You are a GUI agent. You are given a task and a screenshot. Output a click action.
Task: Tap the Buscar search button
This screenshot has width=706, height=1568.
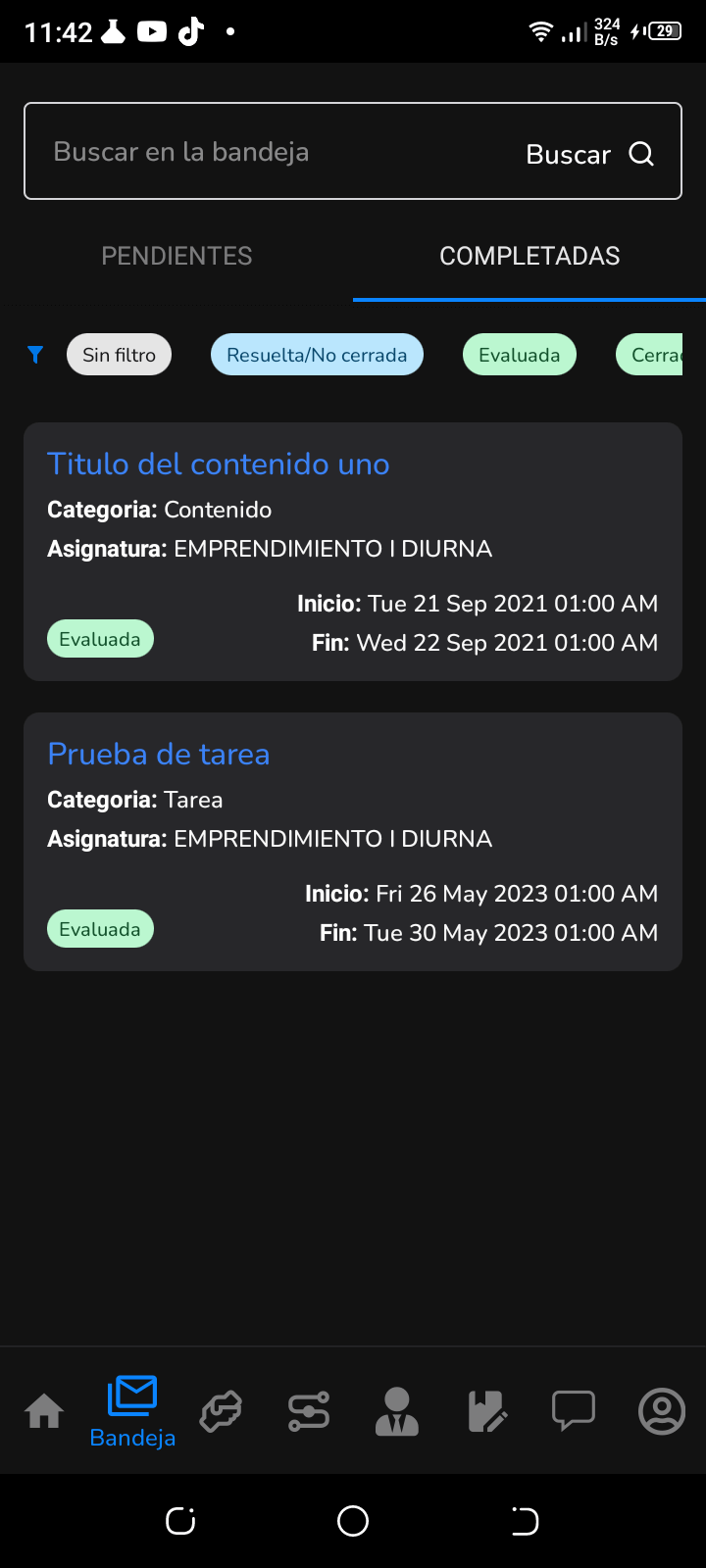click(x=589, y=154)
